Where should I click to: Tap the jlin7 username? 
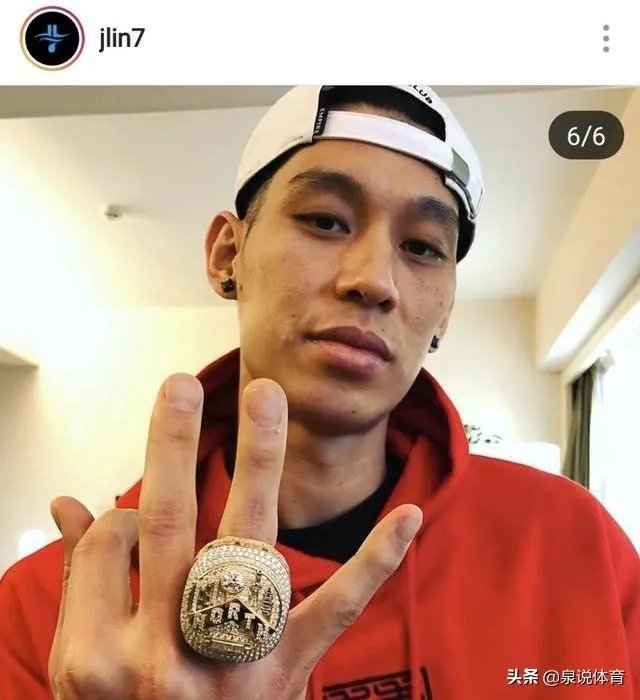(x=123, y=38)
